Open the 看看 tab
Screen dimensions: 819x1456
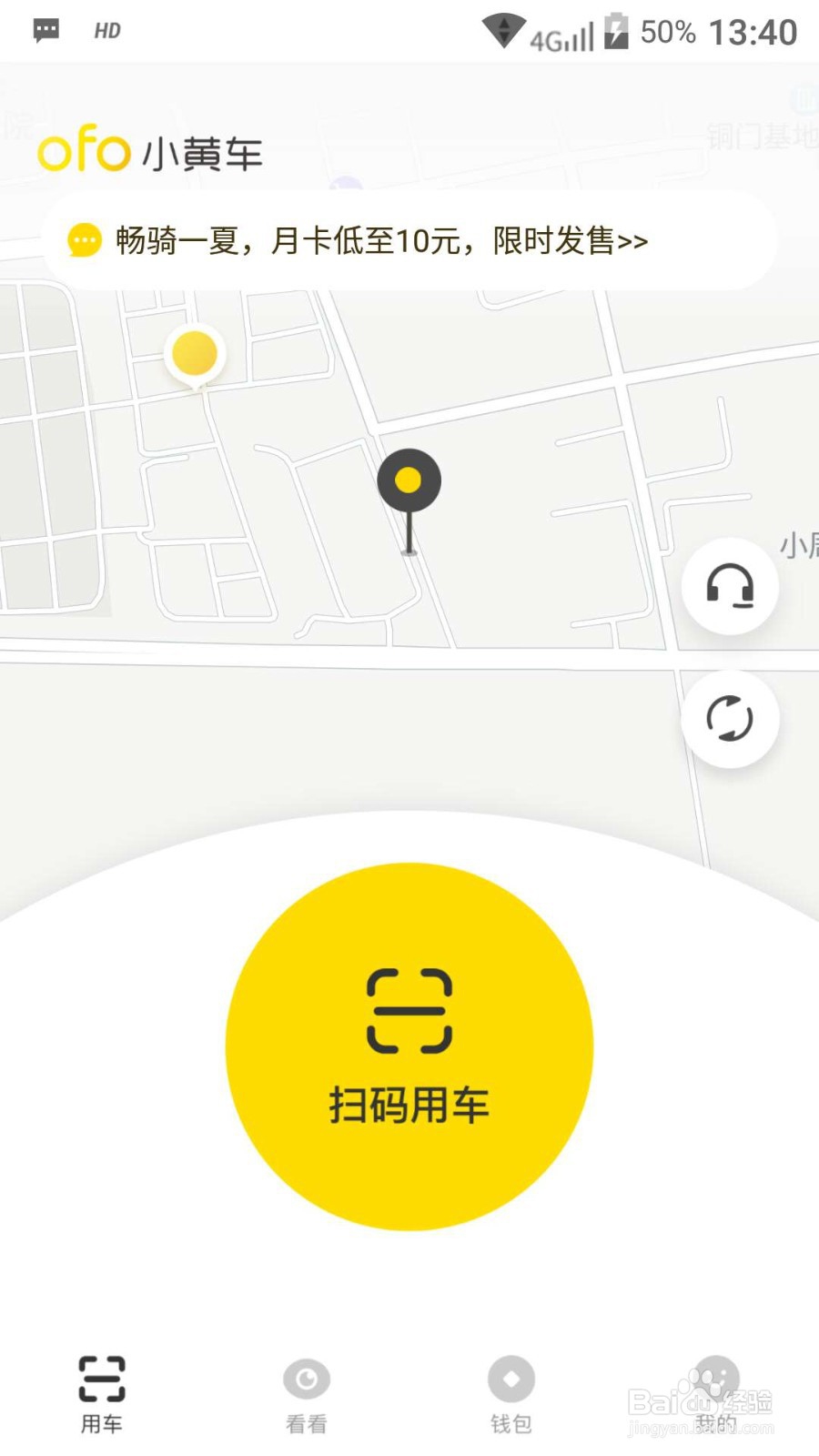pyautogui.click(x=306, y=1392)
